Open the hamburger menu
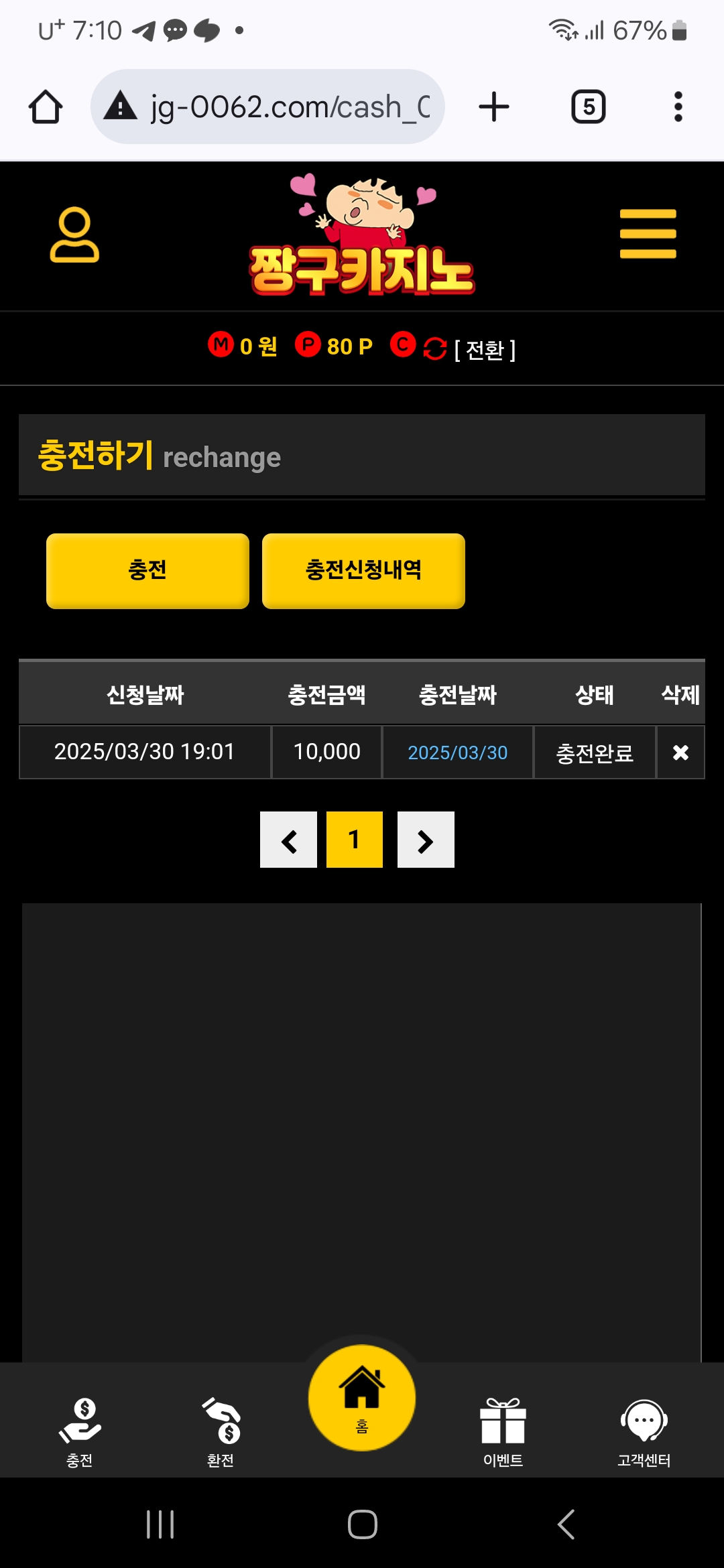724x1568 pixels. [x=648, y=234]
